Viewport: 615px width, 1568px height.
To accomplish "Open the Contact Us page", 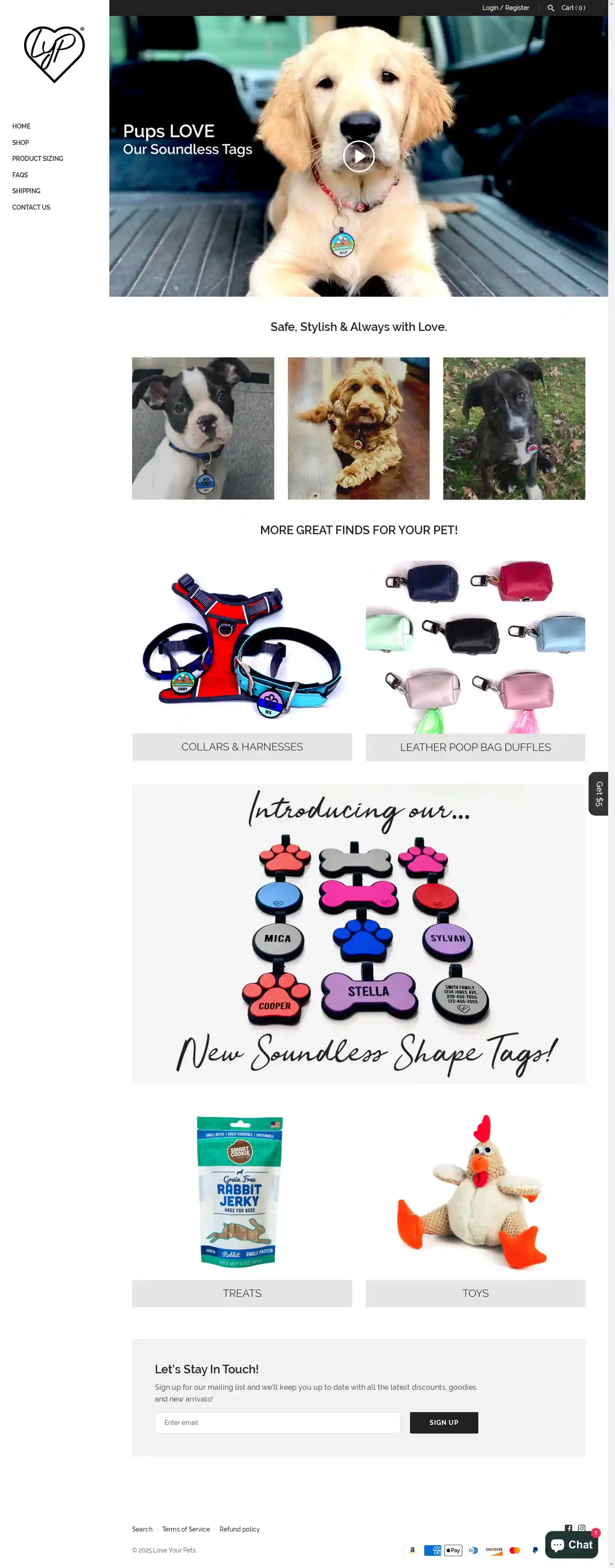I will 31,207.
